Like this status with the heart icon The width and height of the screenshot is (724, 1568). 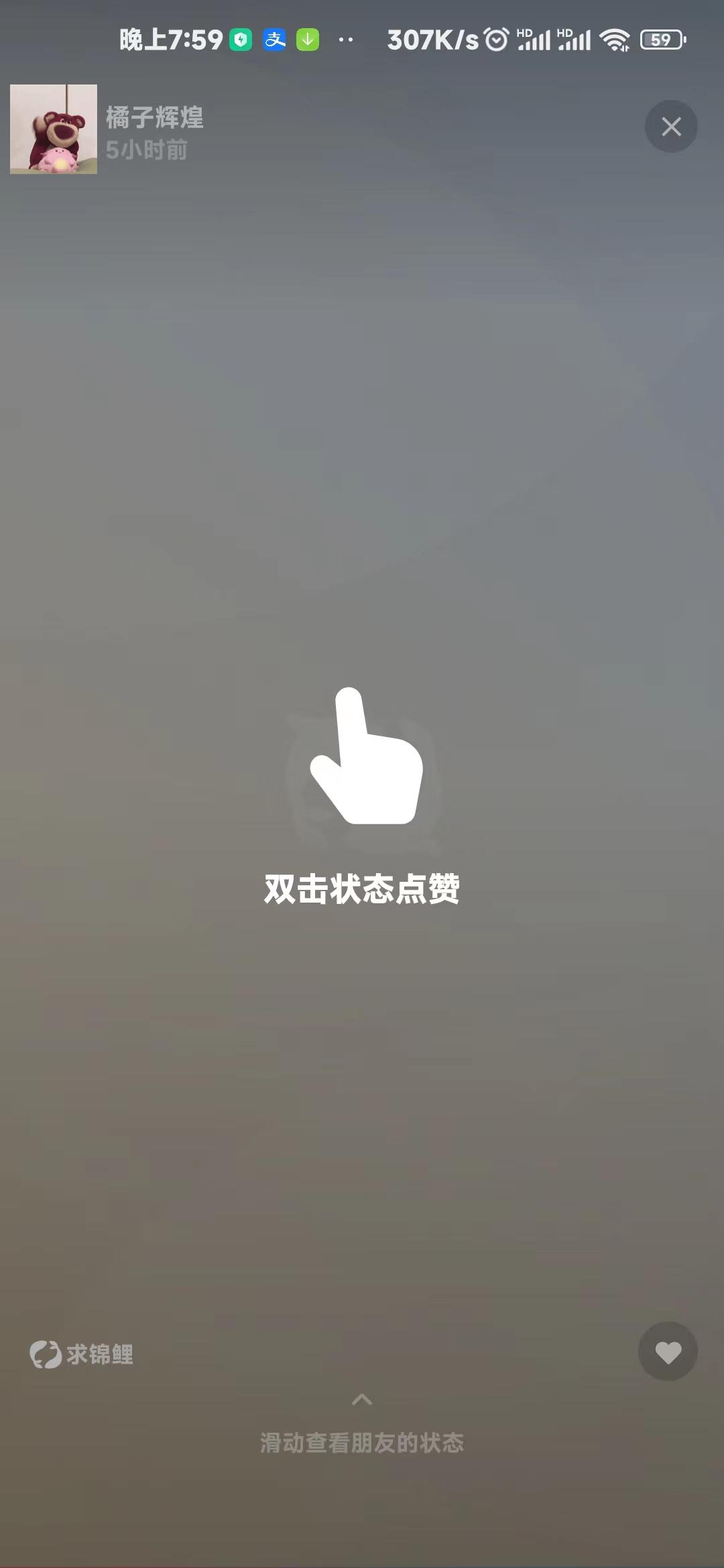(x=668, y=1352)
